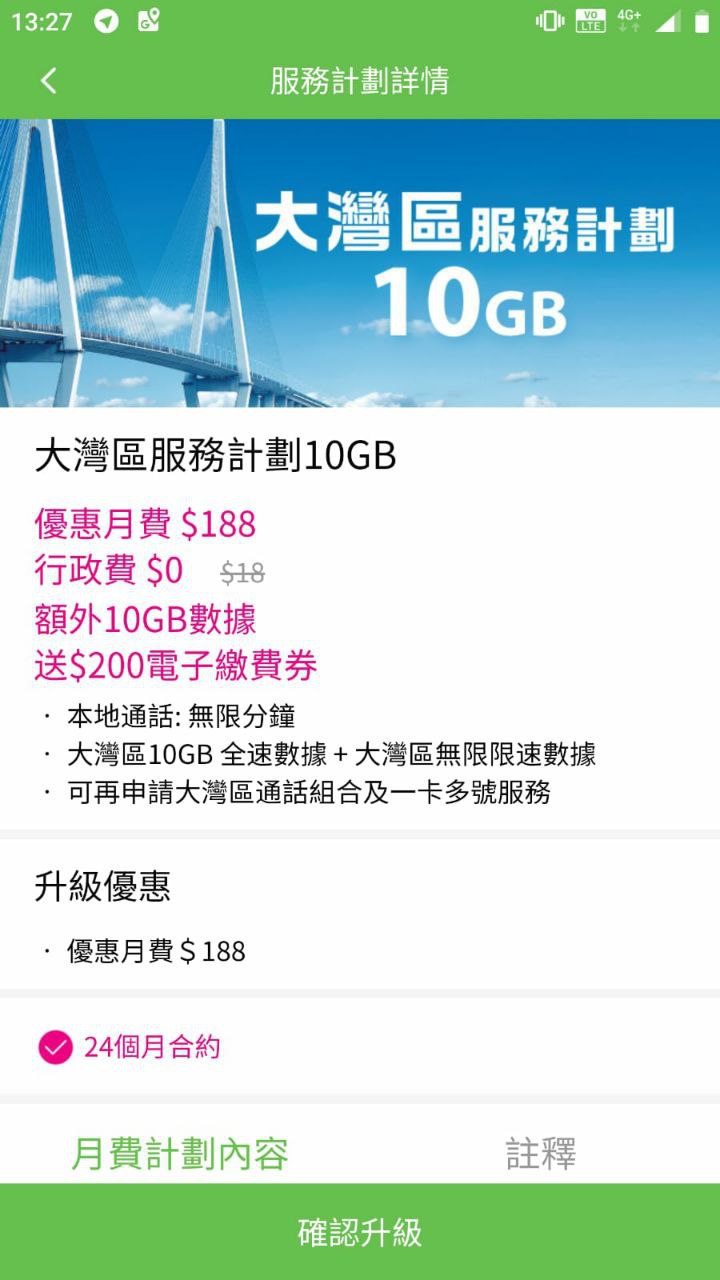Image resolution: width=720 pixels, height=1280 pixels.
Task: Go back using the top-left arrow
Action: coord(48,81)
